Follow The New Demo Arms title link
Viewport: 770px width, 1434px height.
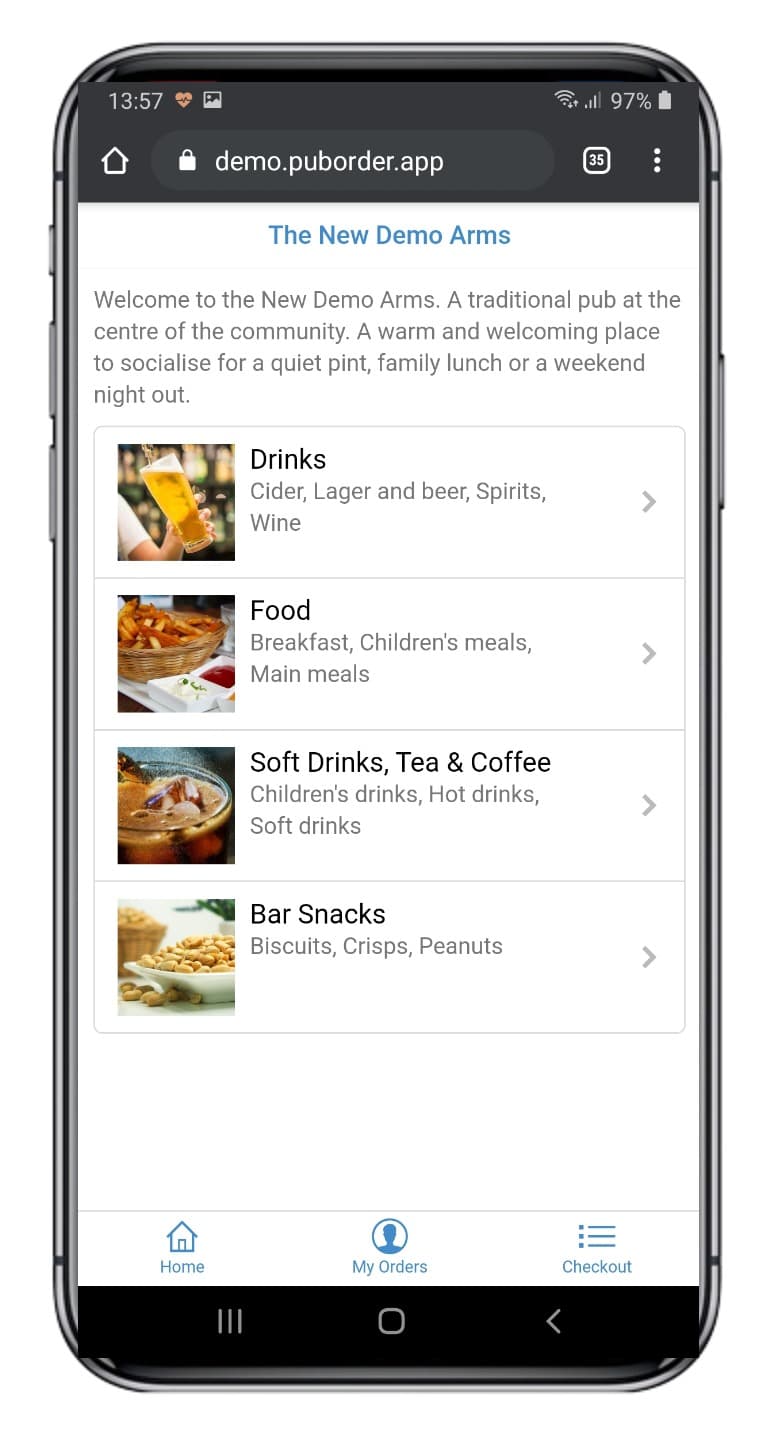[x=389, y=235]
